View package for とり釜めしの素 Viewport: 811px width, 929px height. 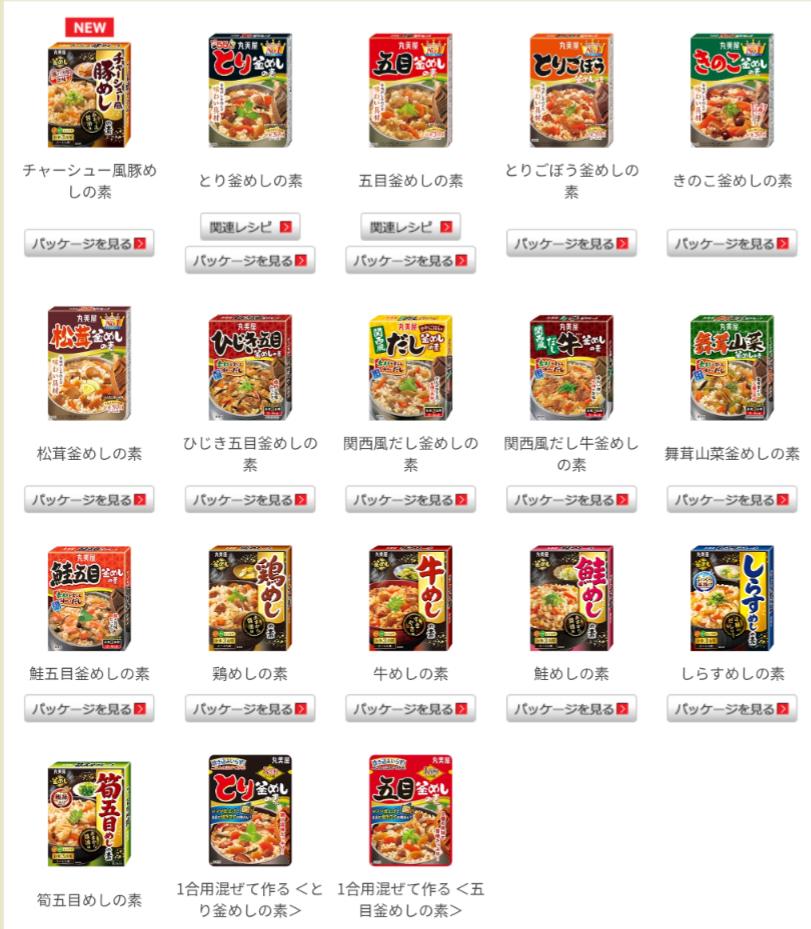click(250, 261)
